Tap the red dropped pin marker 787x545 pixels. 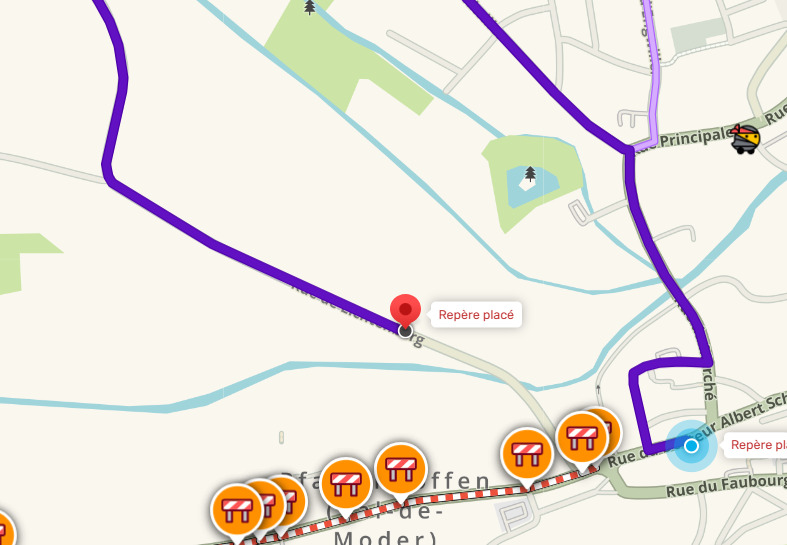point(405,311)
